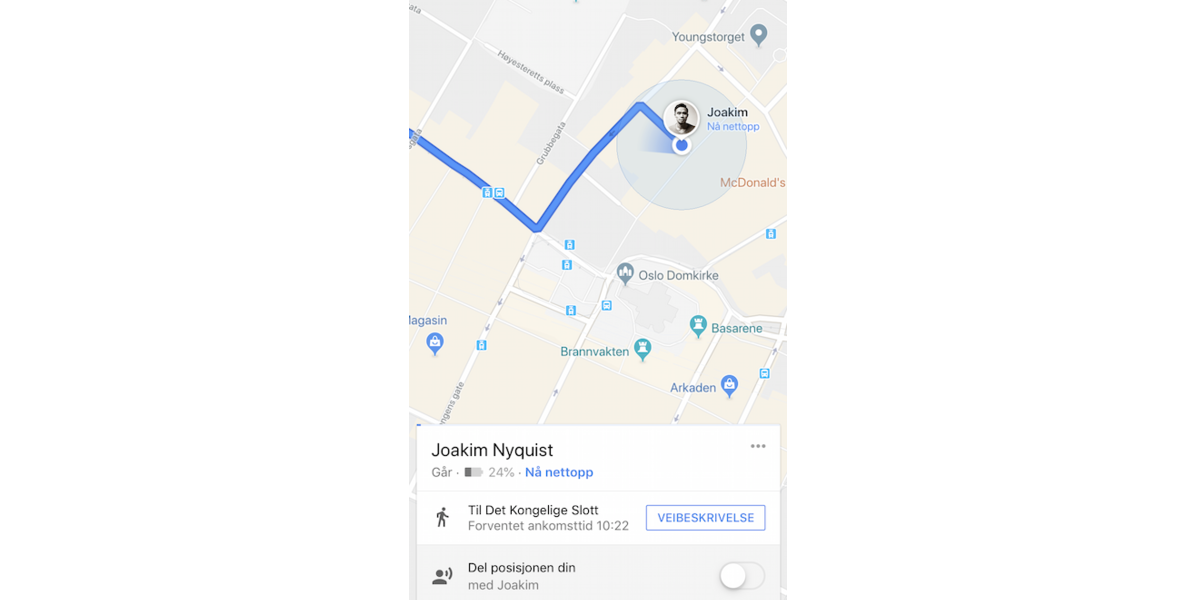1200x600 pixels.
Task: Select the Basarene map marker
Action: [698, 325]
